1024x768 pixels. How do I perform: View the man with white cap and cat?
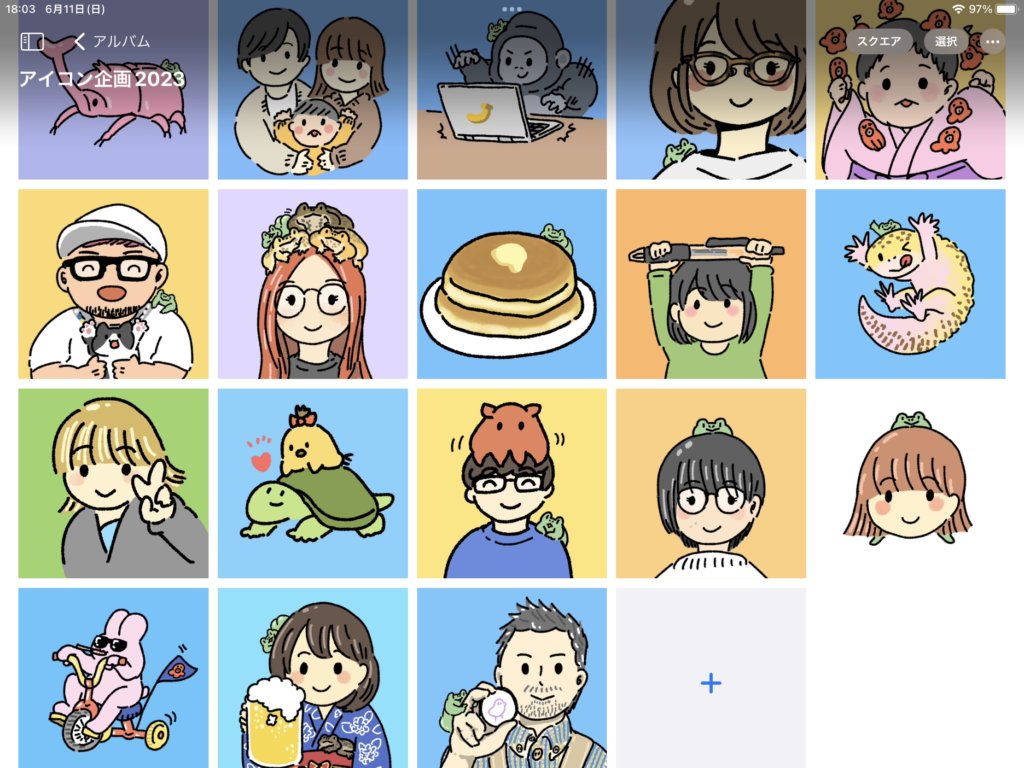113,285
